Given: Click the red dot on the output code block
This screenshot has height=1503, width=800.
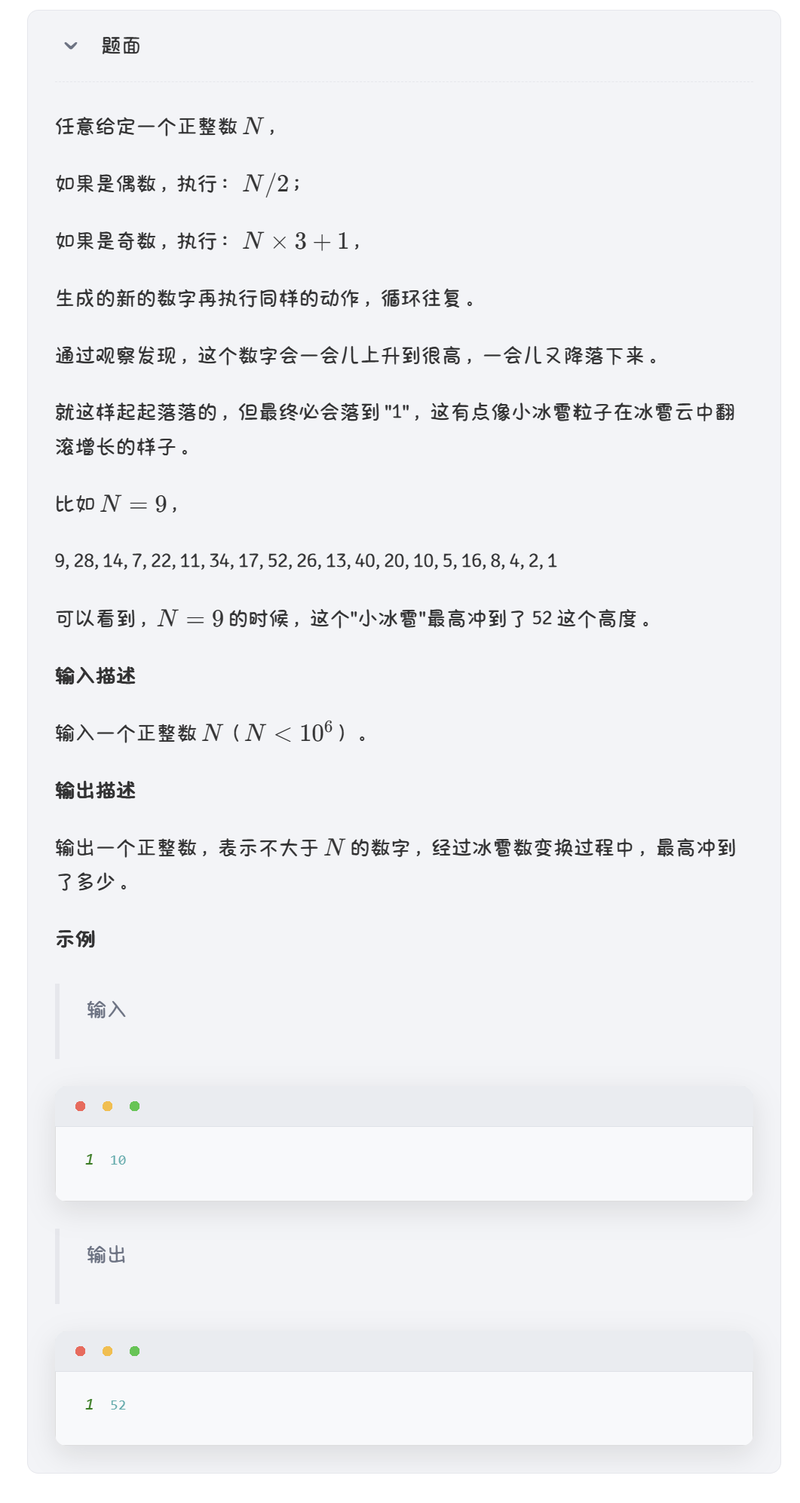Looking at the screenshot, I should click(x=80, y=1351).
